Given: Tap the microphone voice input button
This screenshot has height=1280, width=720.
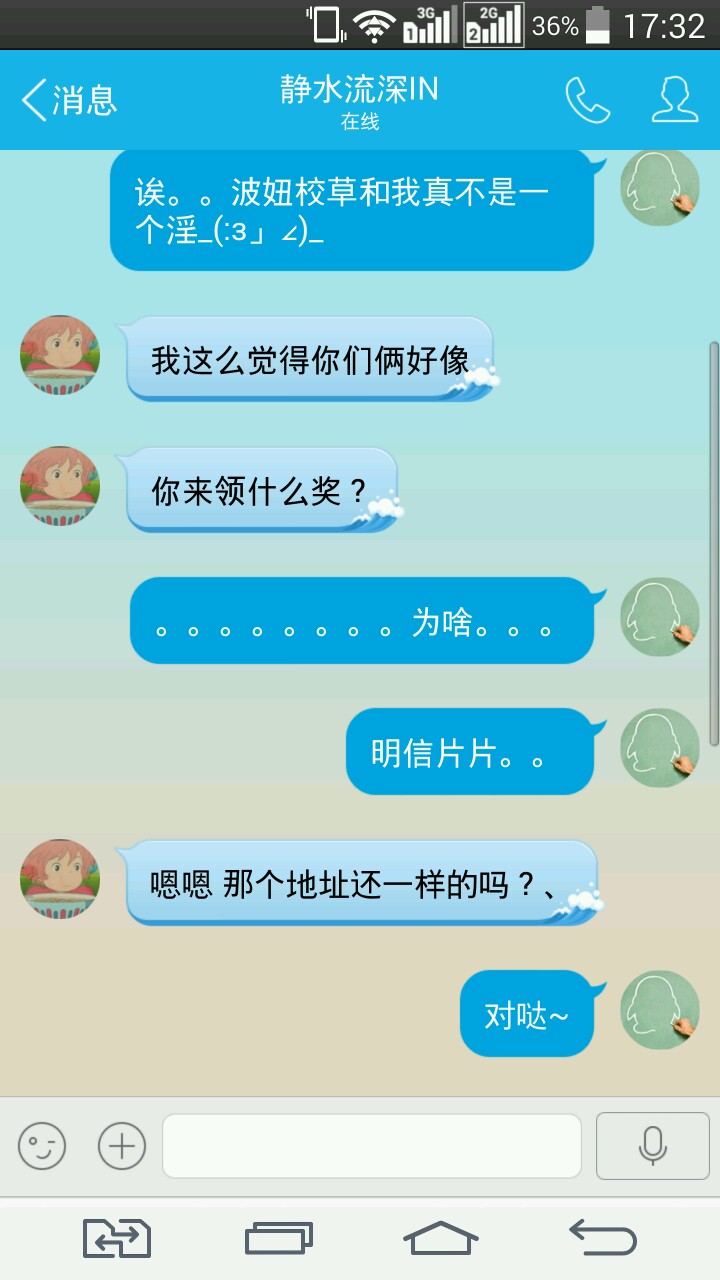Looking at the screenshot, I should pyautogui.click(x=652, y=1146).
